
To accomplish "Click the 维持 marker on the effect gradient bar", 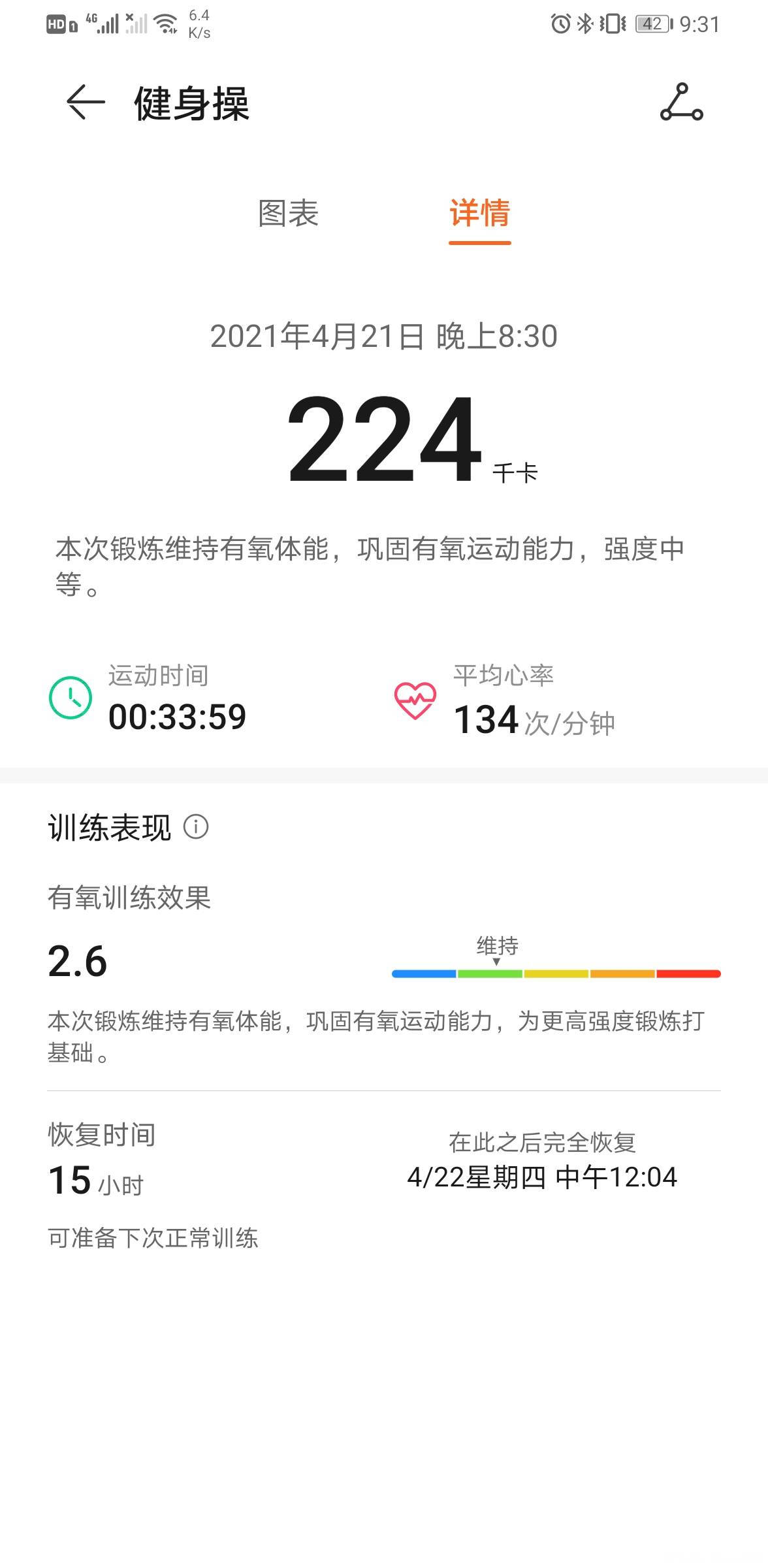I will point(498,947).
